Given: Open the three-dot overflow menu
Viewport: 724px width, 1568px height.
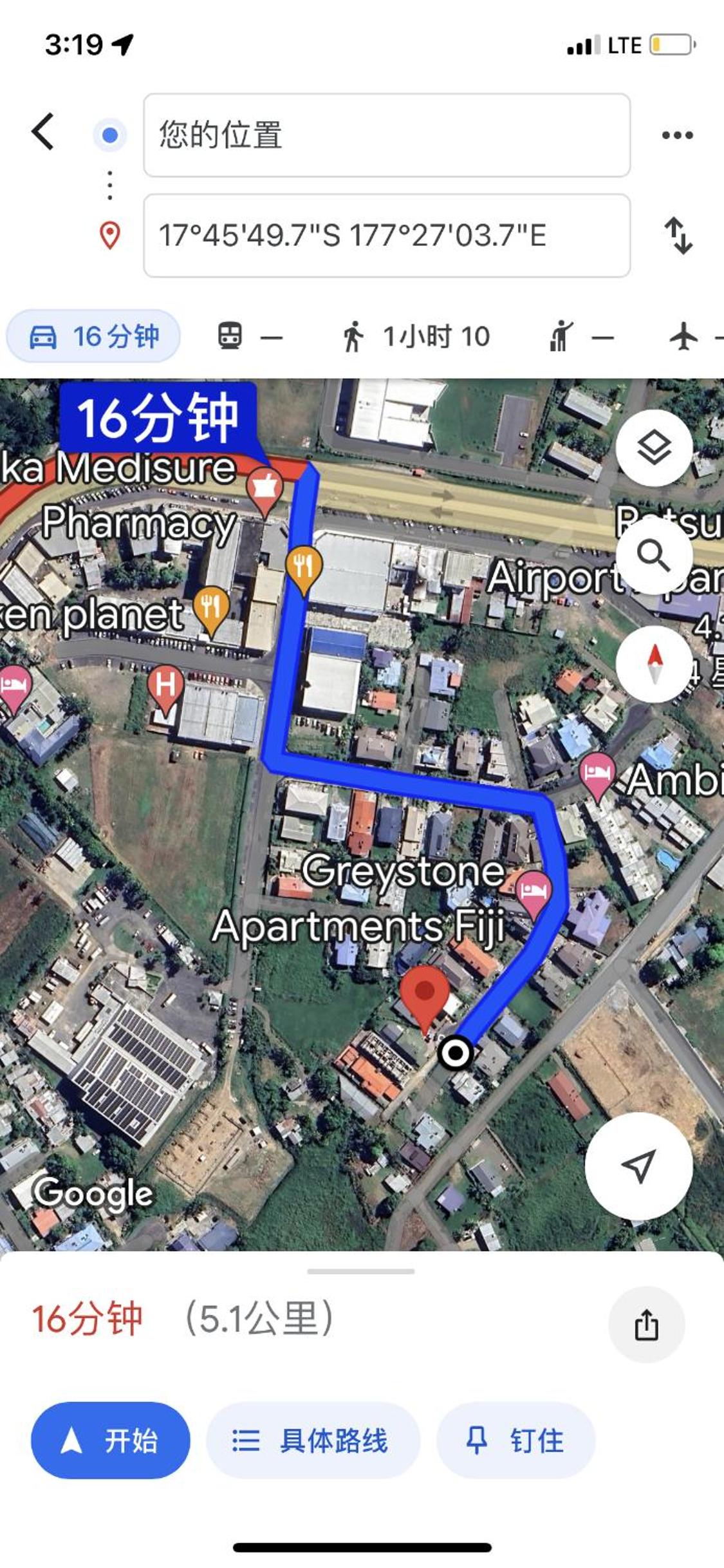Looking at the screenshot, I should [x=677, y=135].
